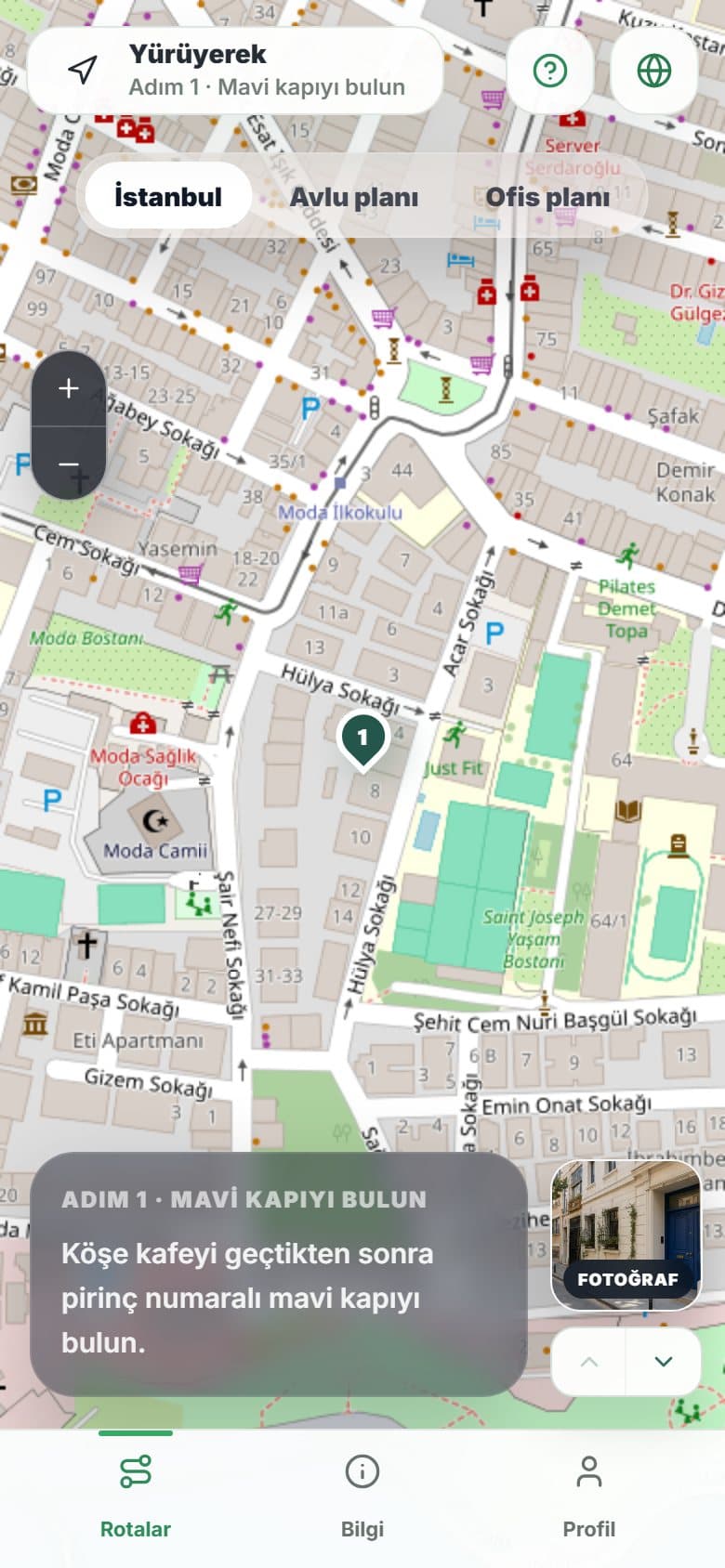Screen dimensions: 725x1568
Task: Open the help question mark icon
Action: [x=550, y=71]
